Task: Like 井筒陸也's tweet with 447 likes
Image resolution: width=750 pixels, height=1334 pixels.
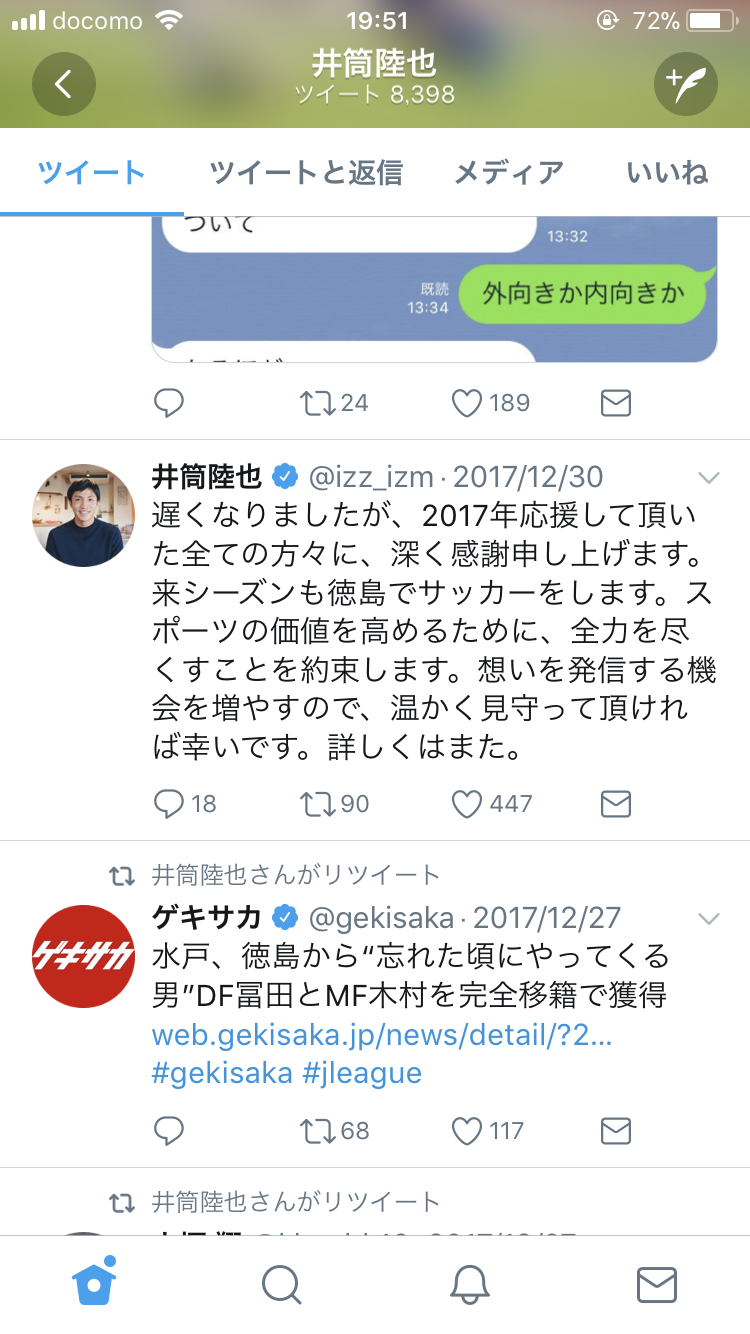Action: [x=467, y=803]
